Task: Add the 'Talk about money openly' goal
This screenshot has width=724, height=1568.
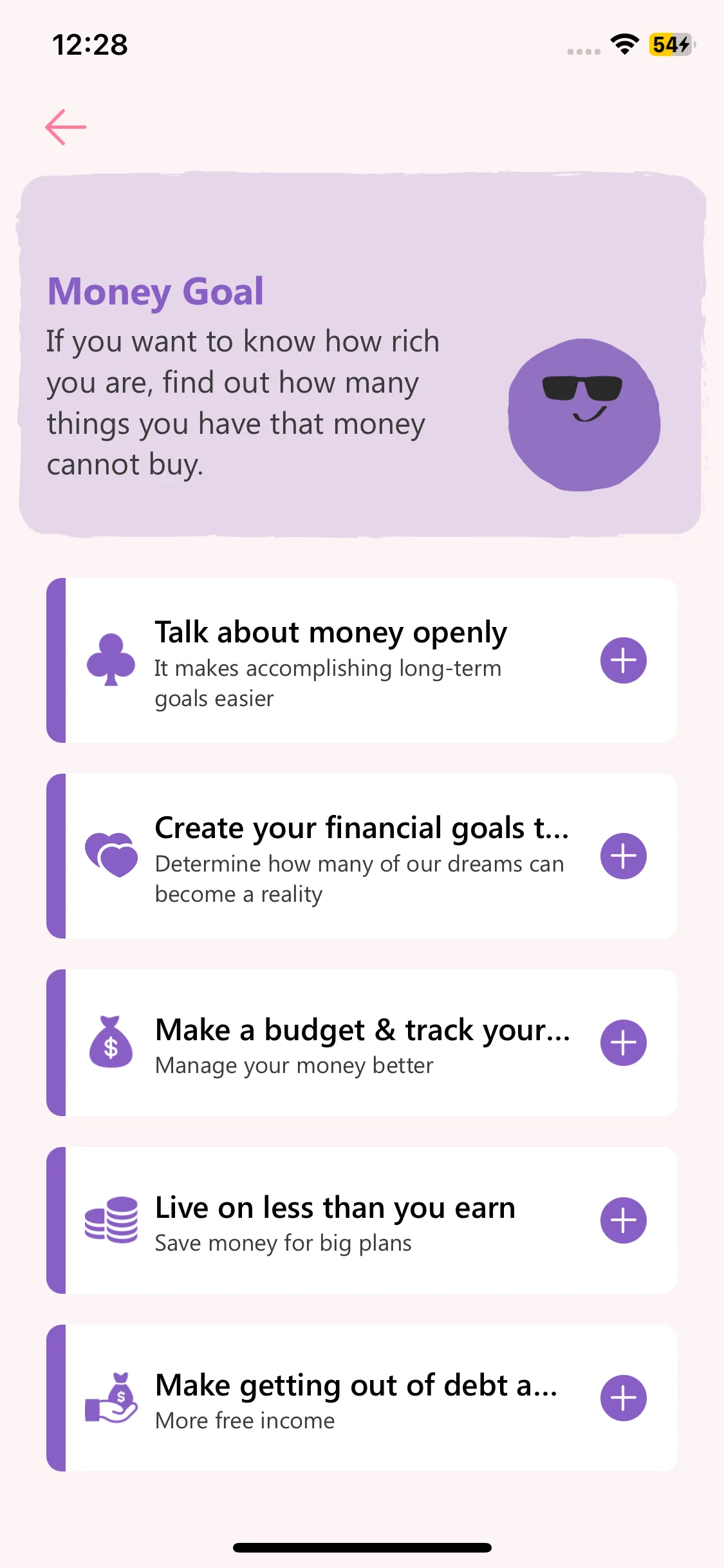Action: click(x=623, y=660)
